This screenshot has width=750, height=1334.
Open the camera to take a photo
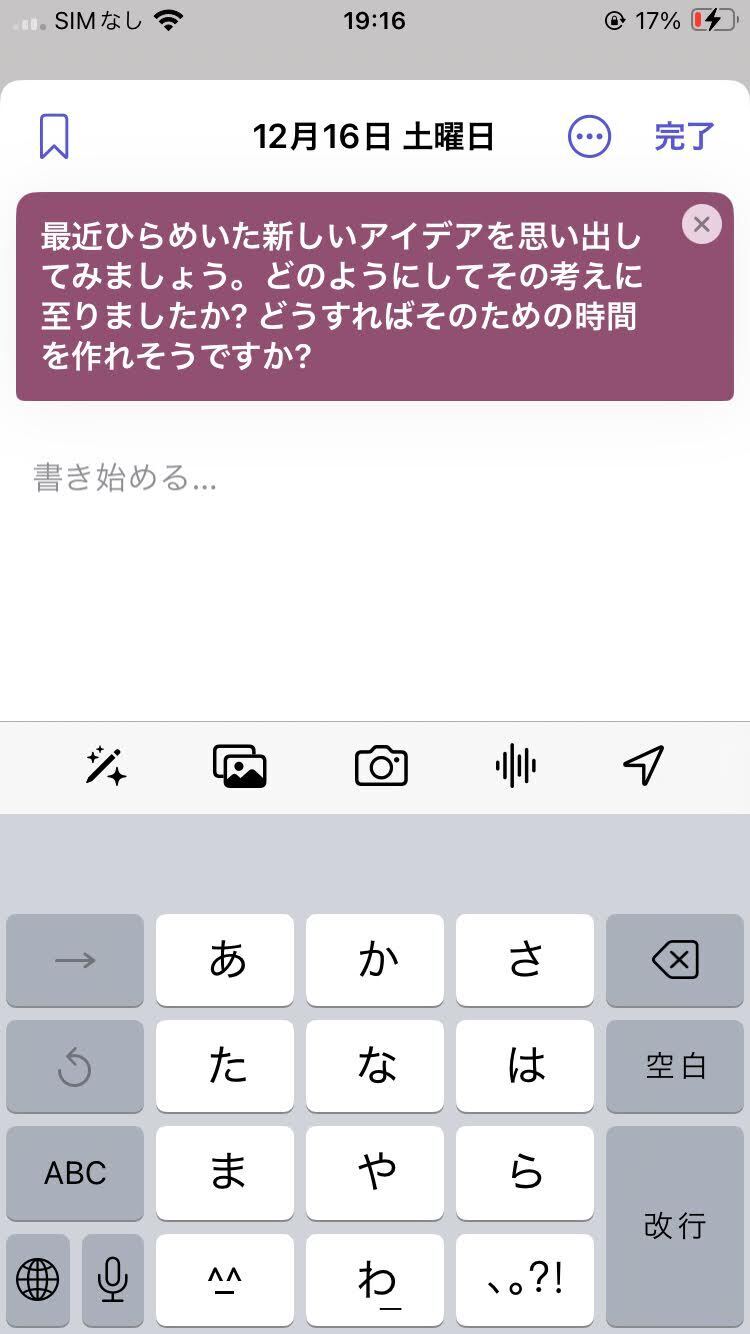click(x=381, y=767)
